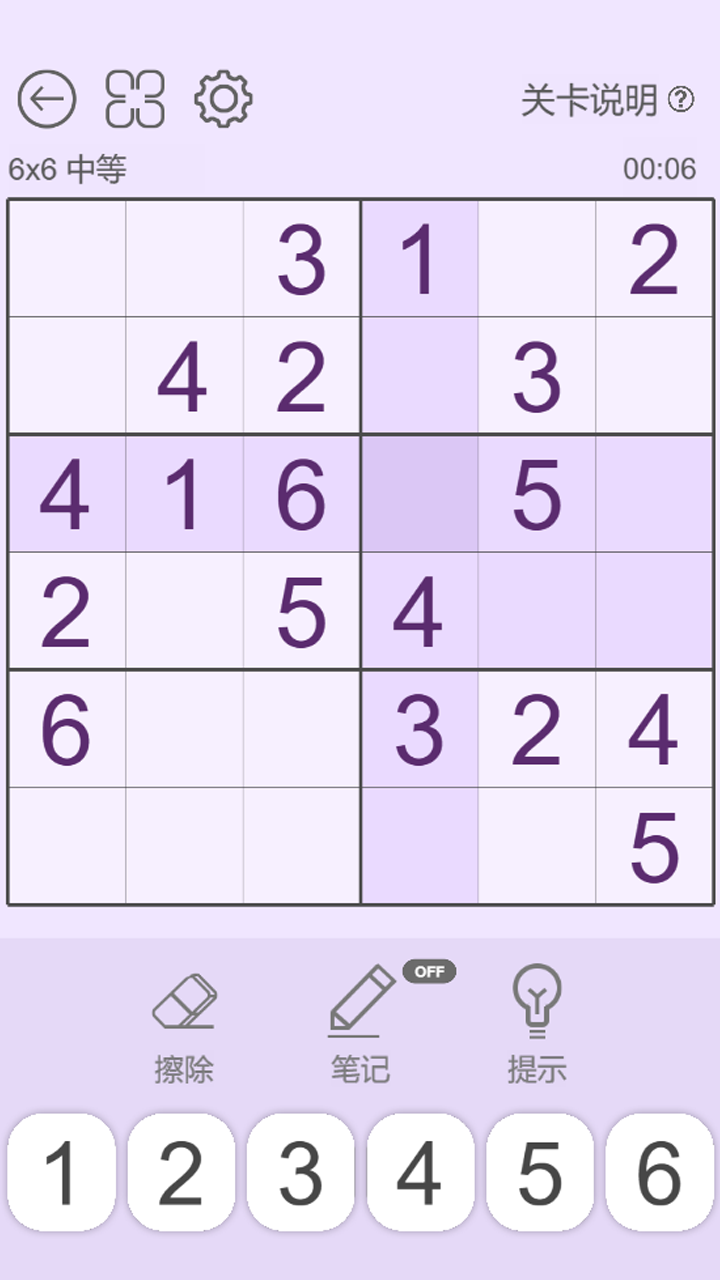This screenshot has height=1280, width=720.
Task: Select the empty bottom-left grid cell
Action: coord(67,846)
